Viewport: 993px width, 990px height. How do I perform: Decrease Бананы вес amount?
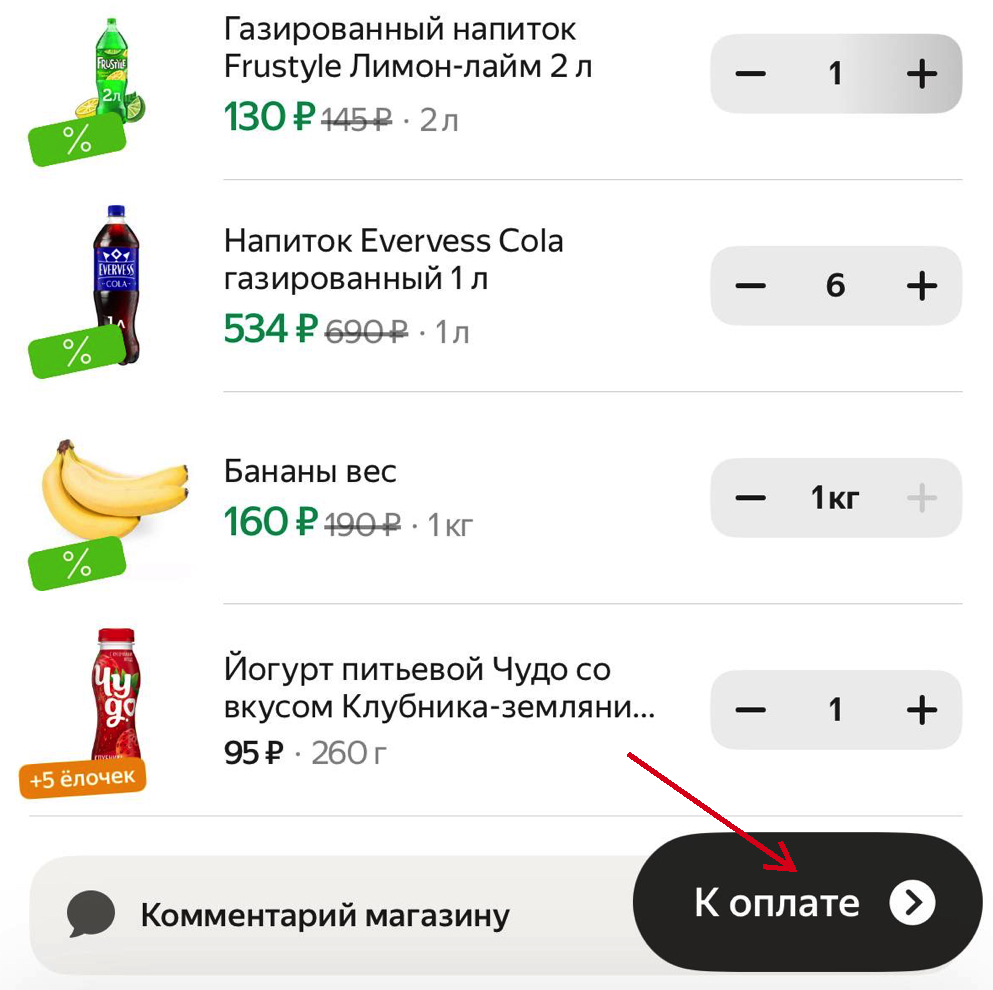pyautogui.click(x=750, y=498)
